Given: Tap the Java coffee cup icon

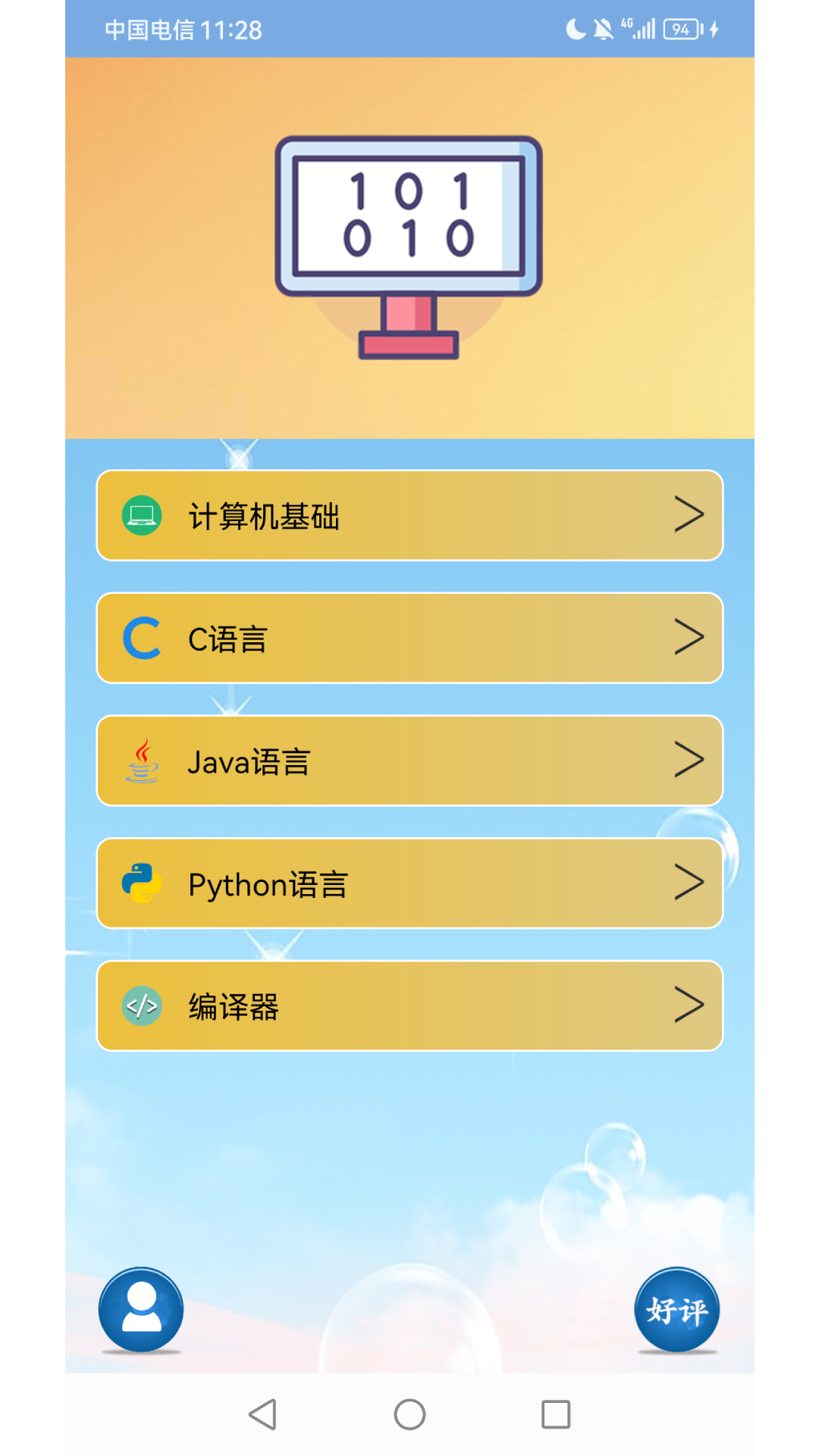Looking at the screenshot, I should coord(143,760).
